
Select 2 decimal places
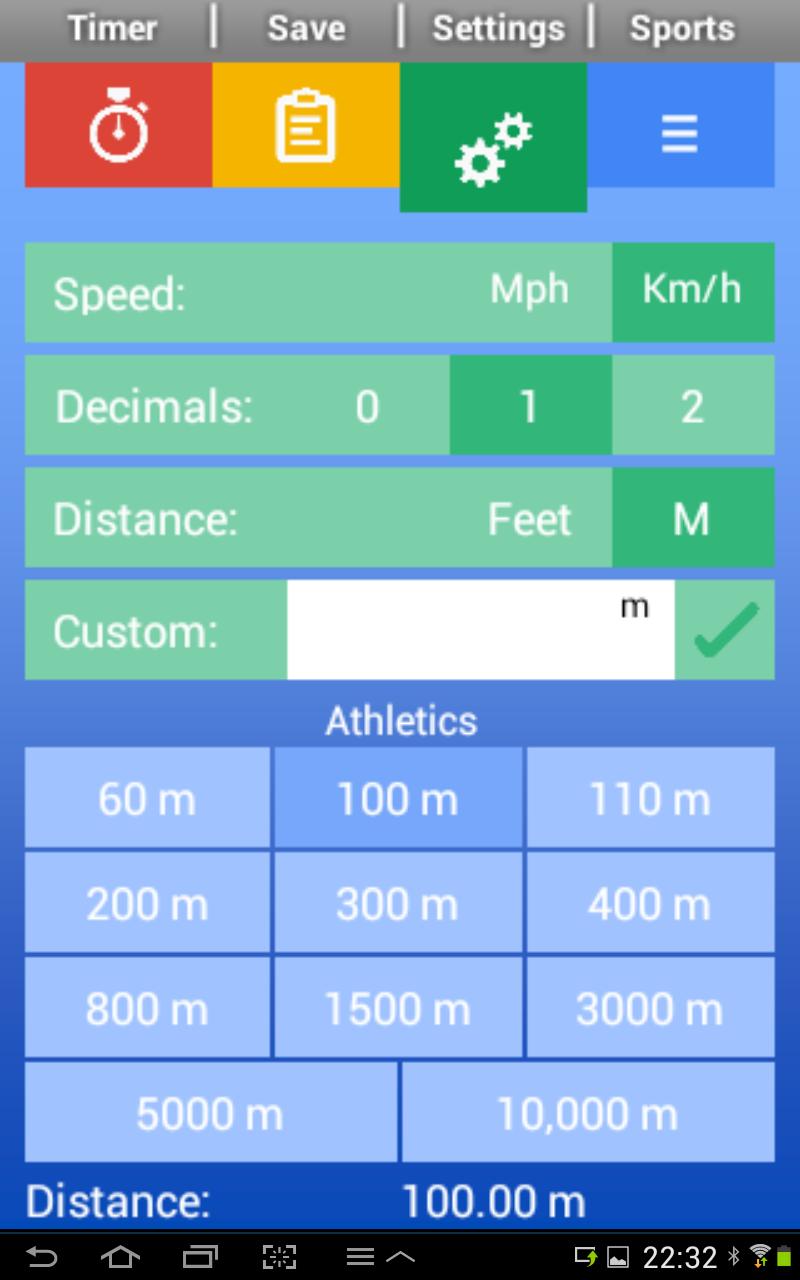(692, 405)
